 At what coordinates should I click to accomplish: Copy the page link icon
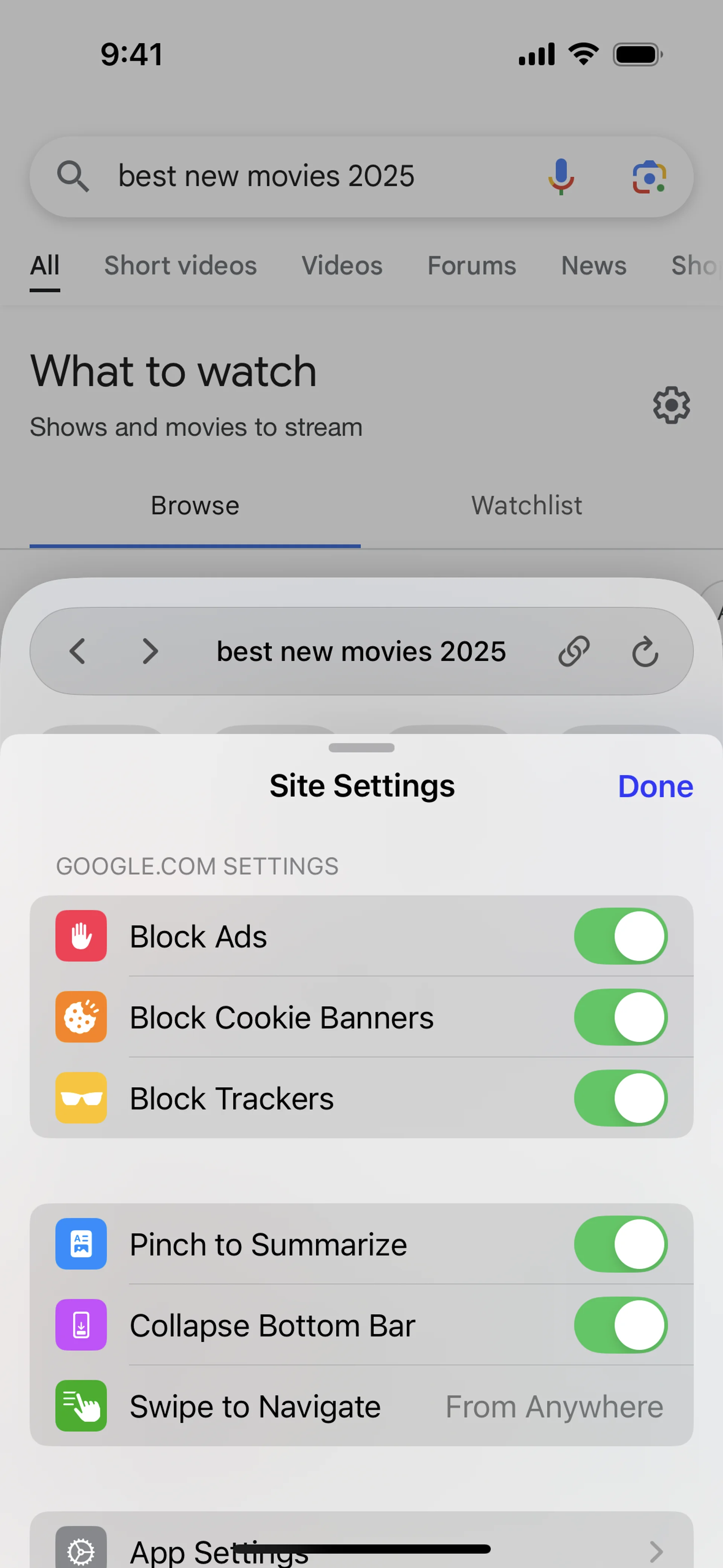click(574, 651)
